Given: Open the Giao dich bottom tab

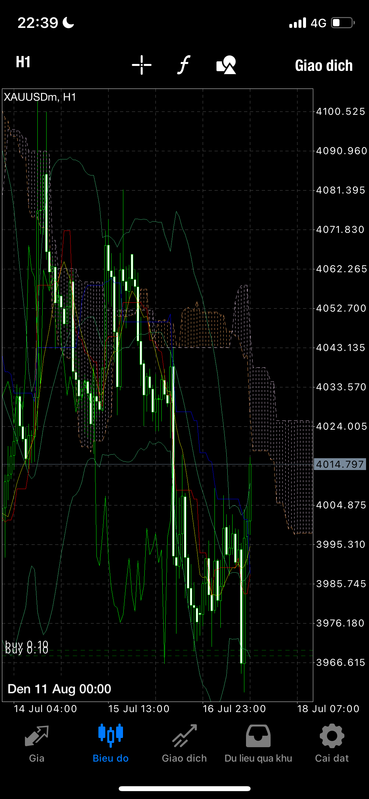Looking at the screenshot, I should [184, 743].
